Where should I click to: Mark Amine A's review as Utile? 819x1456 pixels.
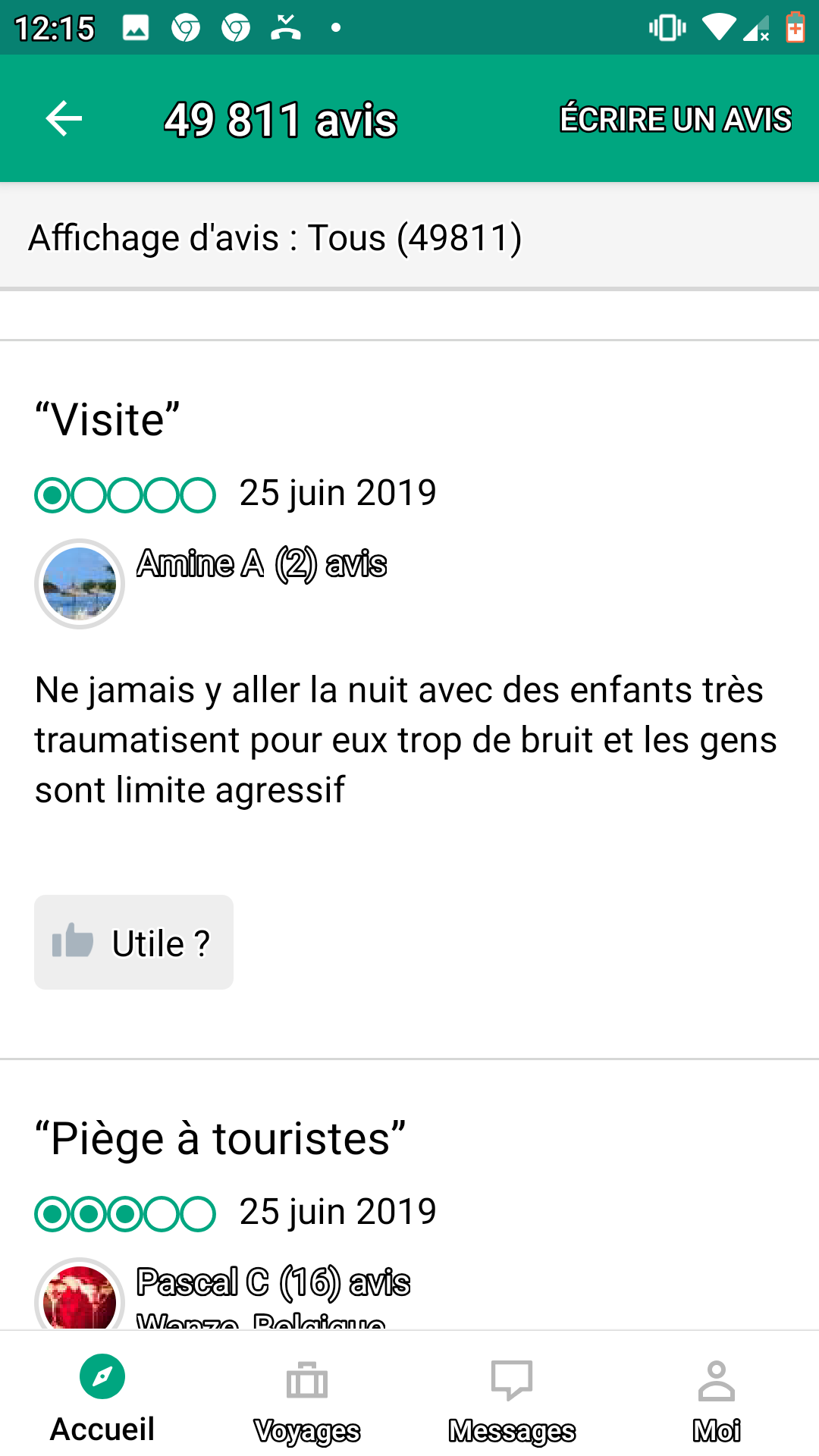pos(133,942)
